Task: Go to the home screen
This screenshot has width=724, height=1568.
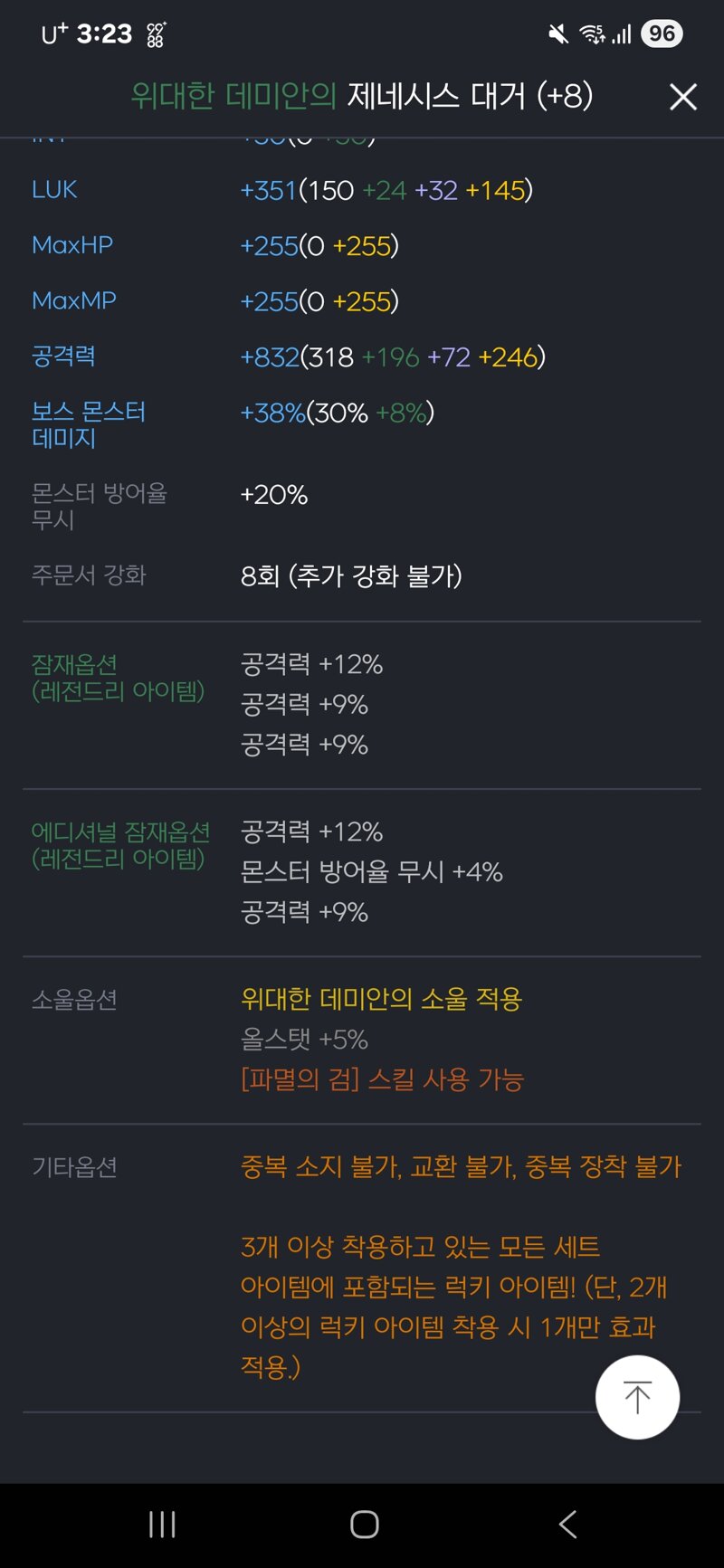Action: (364, 1525)
